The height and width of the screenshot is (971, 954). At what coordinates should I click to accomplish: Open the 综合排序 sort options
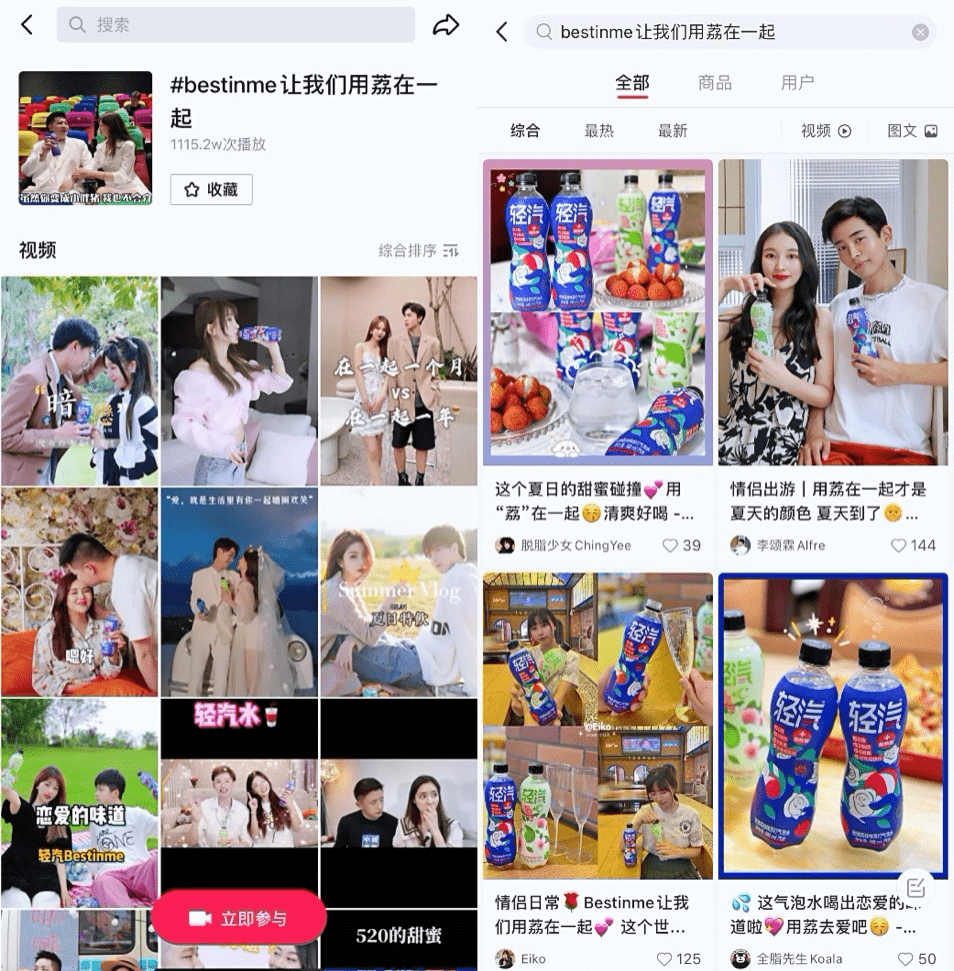click(419, 250)
